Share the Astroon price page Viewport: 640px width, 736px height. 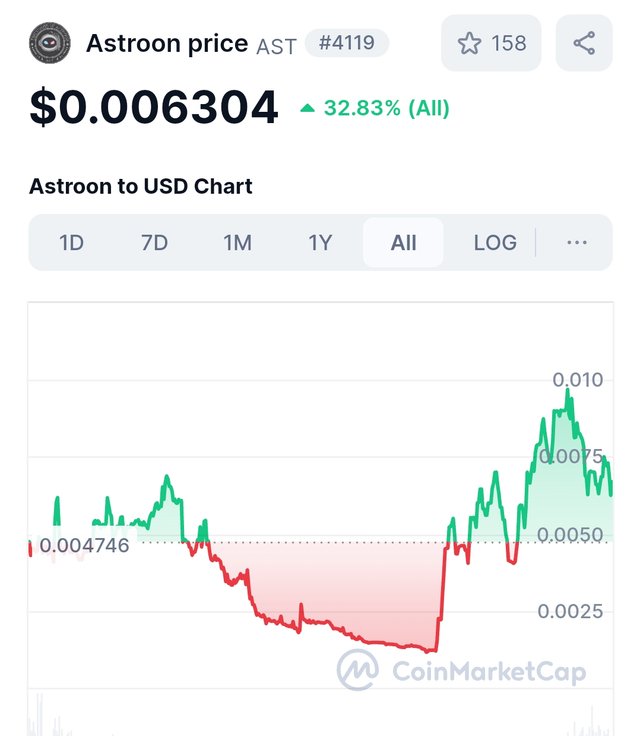(584, 43)
